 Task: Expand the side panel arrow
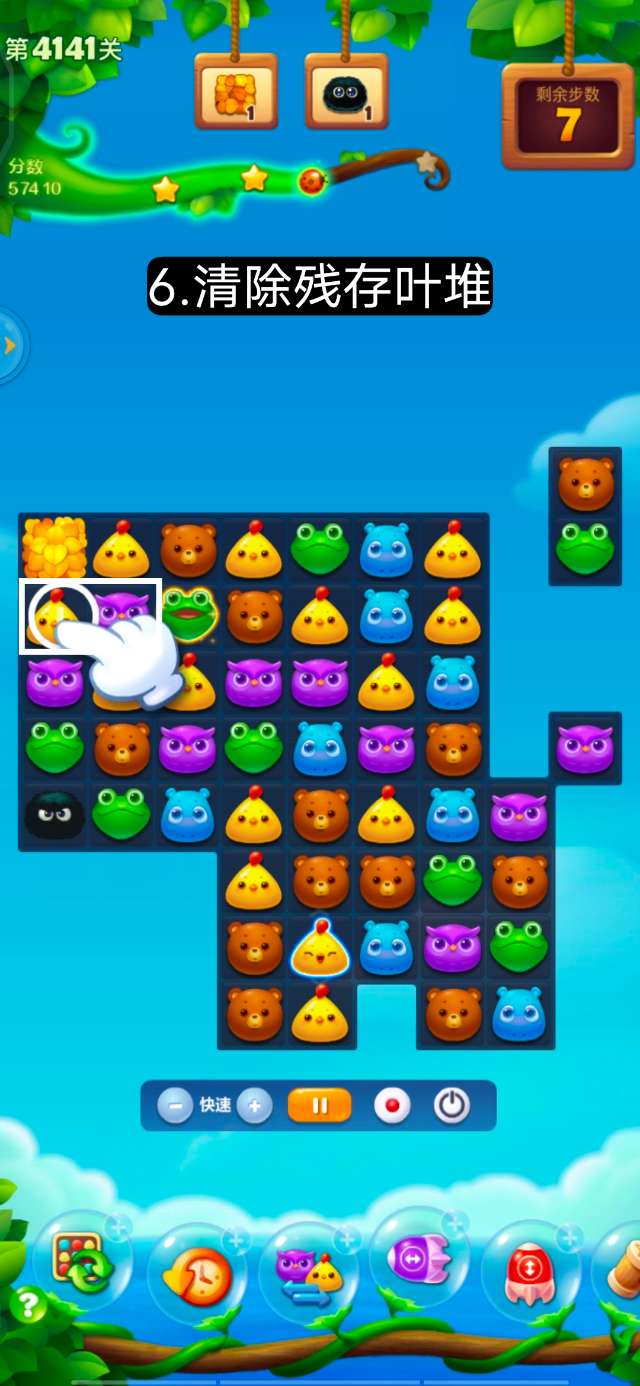[10, 346]
